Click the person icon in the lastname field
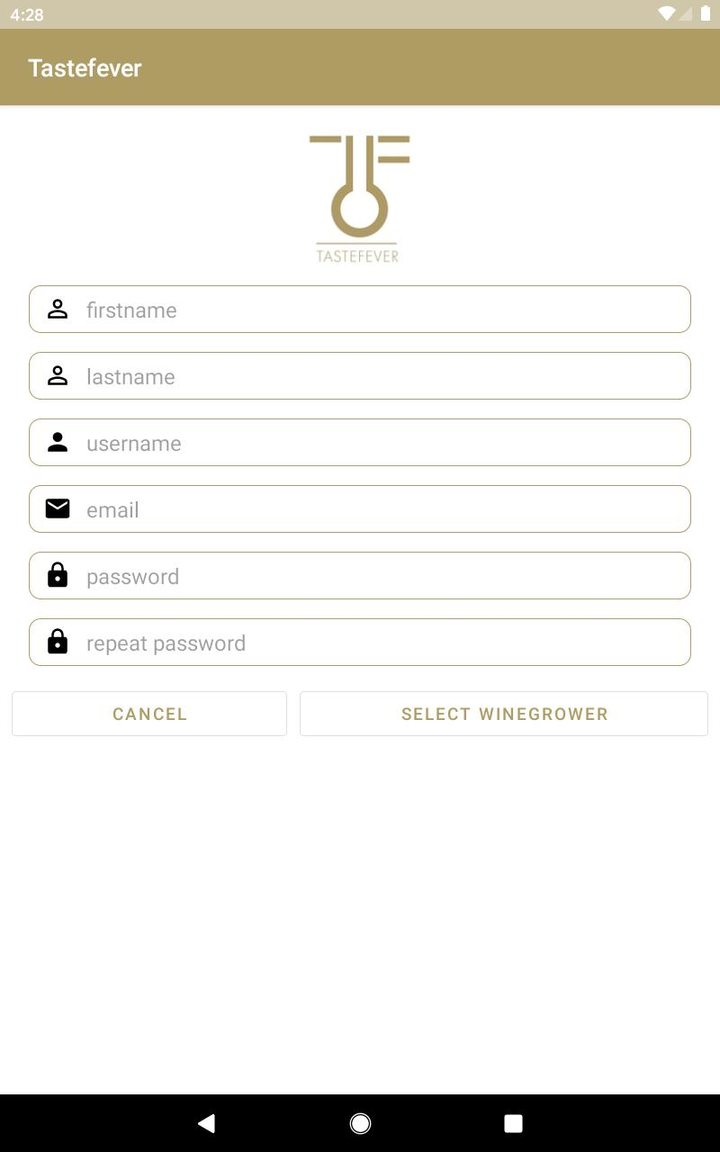 [x=57, y=376]
